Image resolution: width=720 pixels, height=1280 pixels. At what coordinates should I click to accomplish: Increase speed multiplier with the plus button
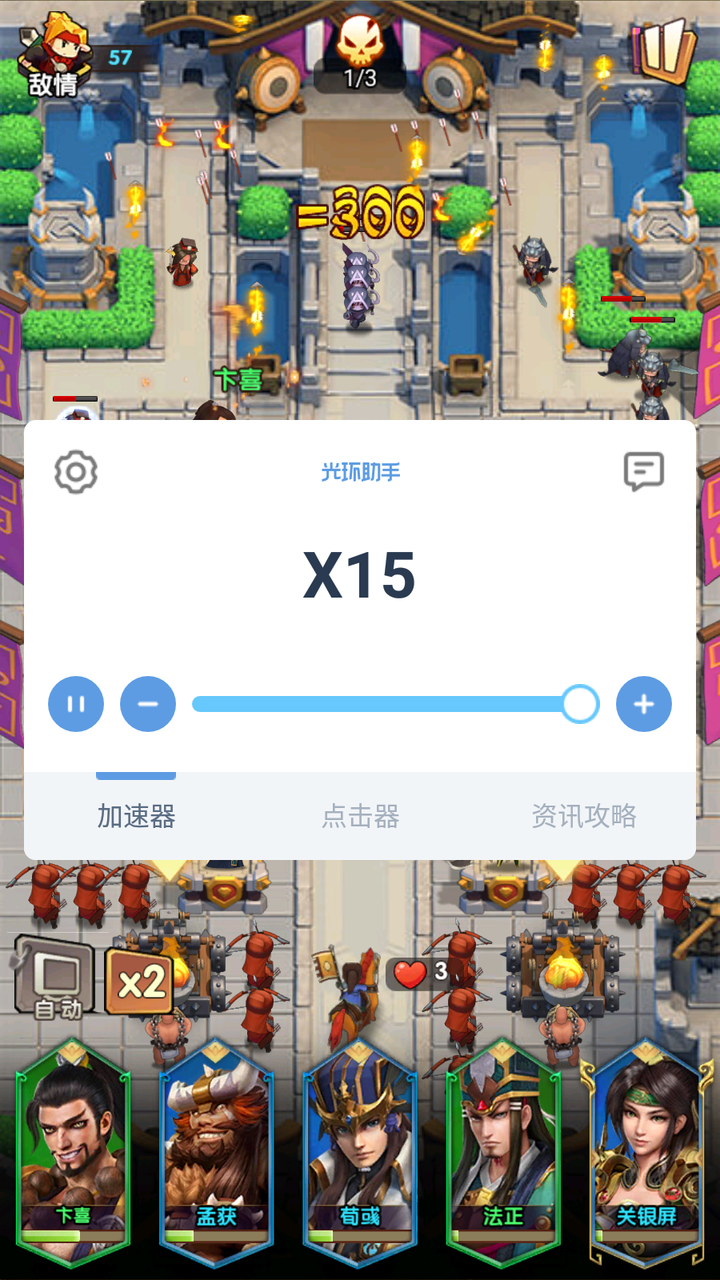pyautogui.click(x=644, y=703)
